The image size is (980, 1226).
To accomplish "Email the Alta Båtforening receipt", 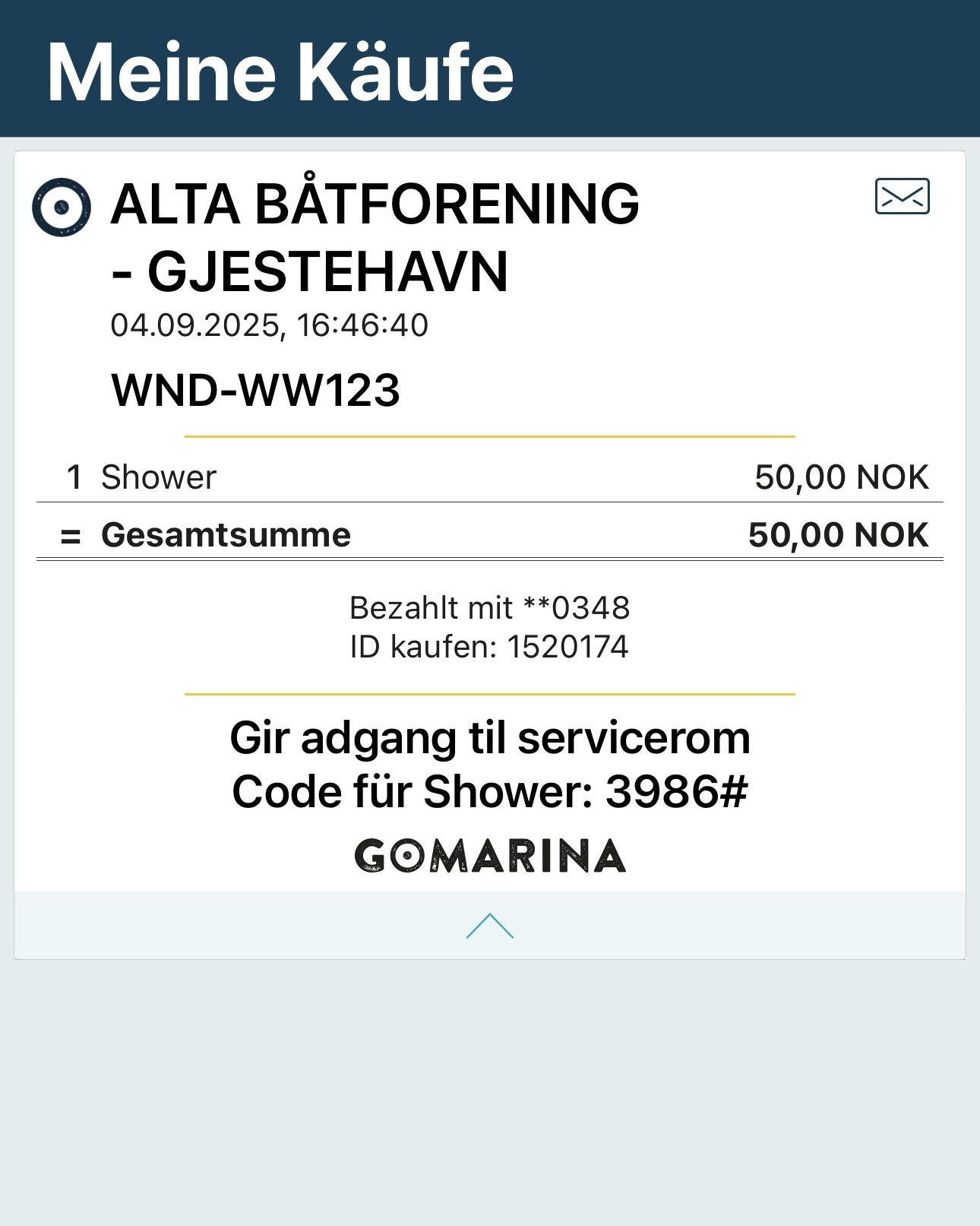I will pos(902,197).
